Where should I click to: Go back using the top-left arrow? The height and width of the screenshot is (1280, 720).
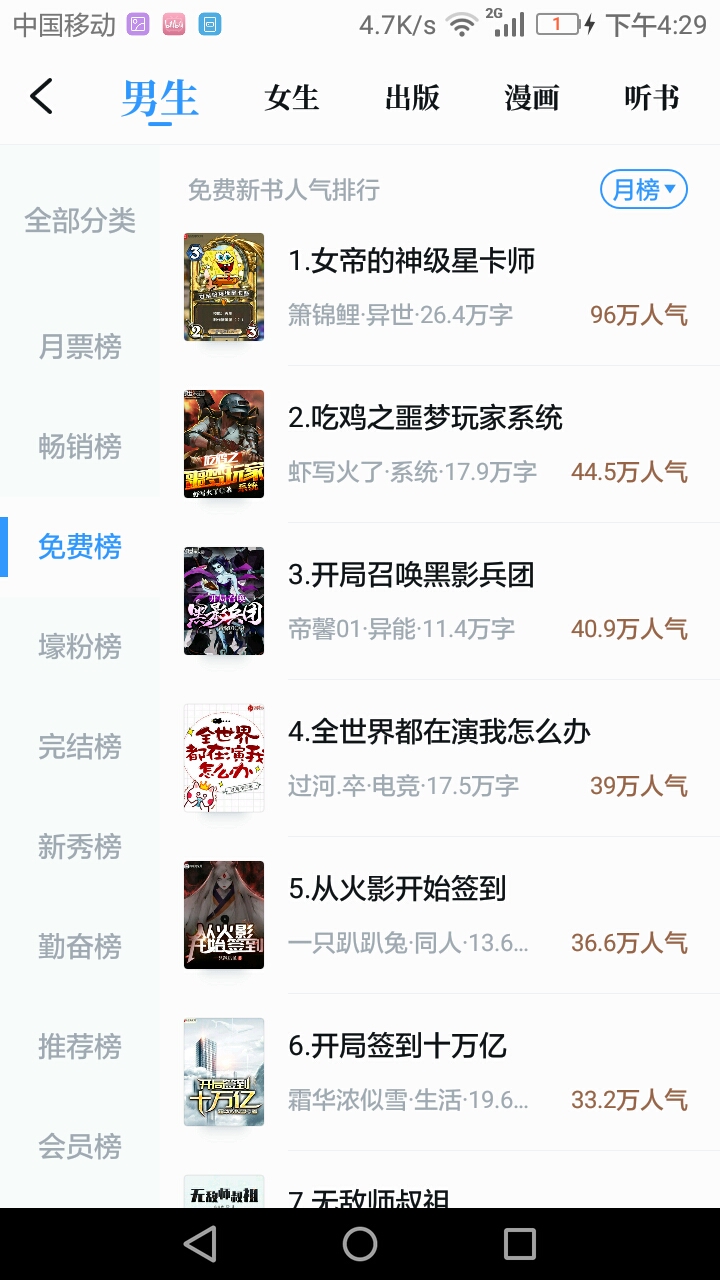tap(41, 97)
